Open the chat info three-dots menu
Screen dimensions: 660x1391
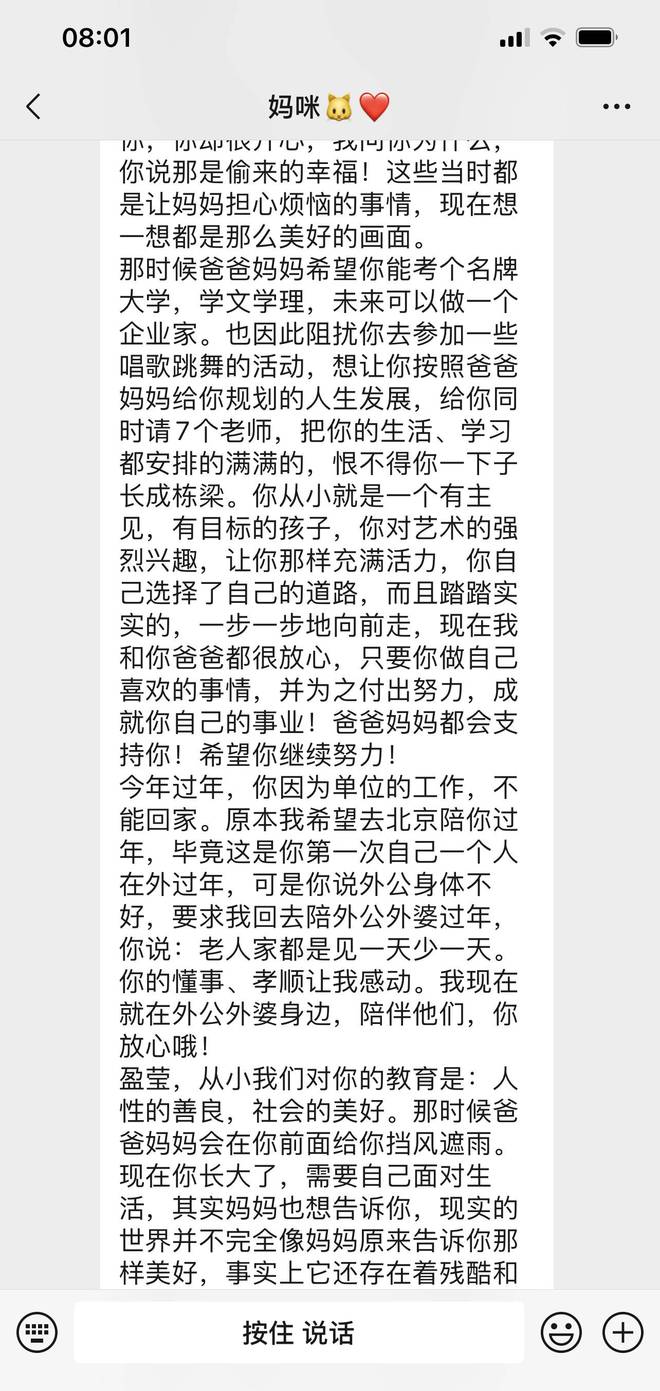[x=616, y=107]
